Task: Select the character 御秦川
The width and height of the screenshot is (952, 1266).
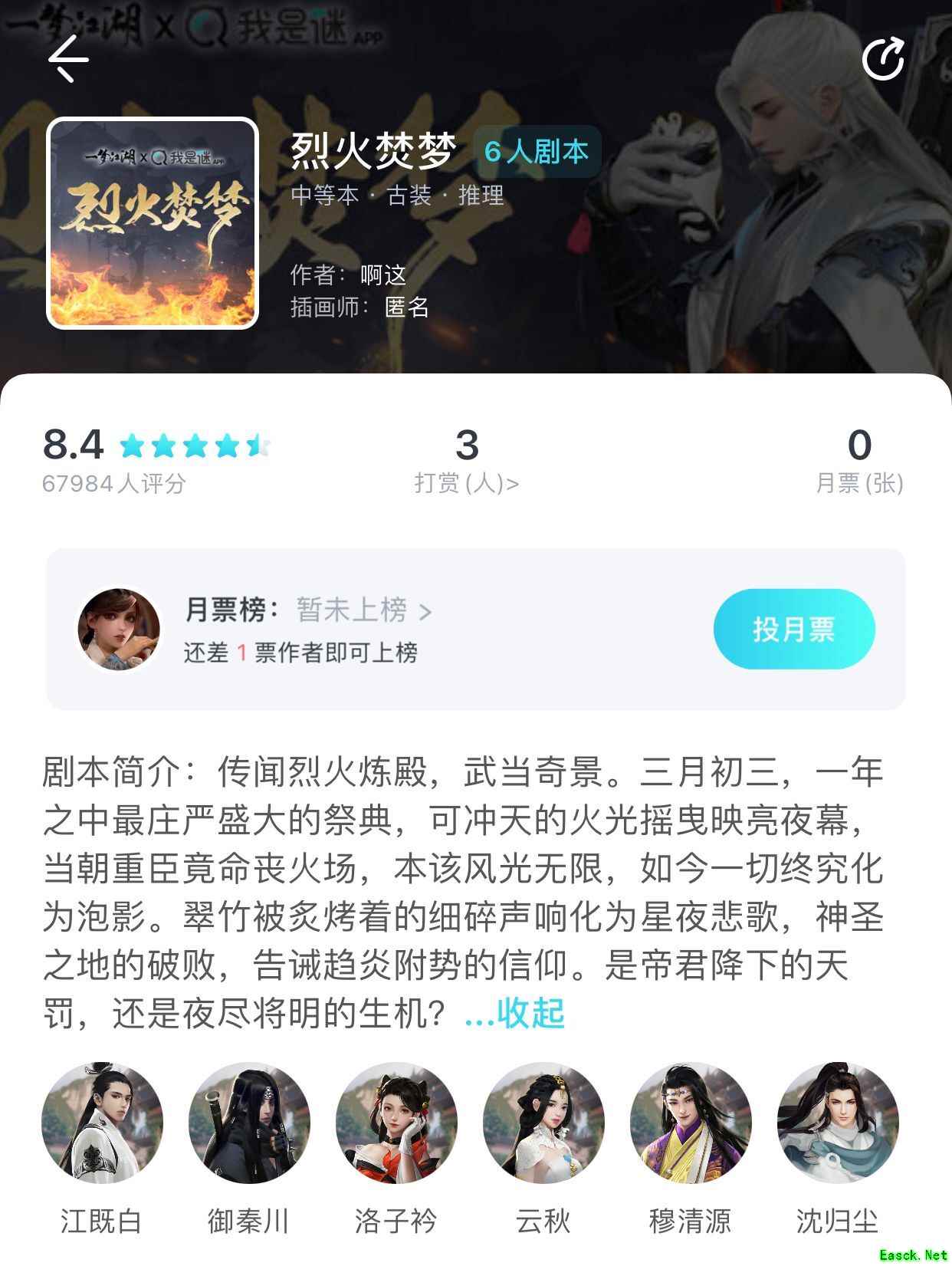Action: point(249,1123)
